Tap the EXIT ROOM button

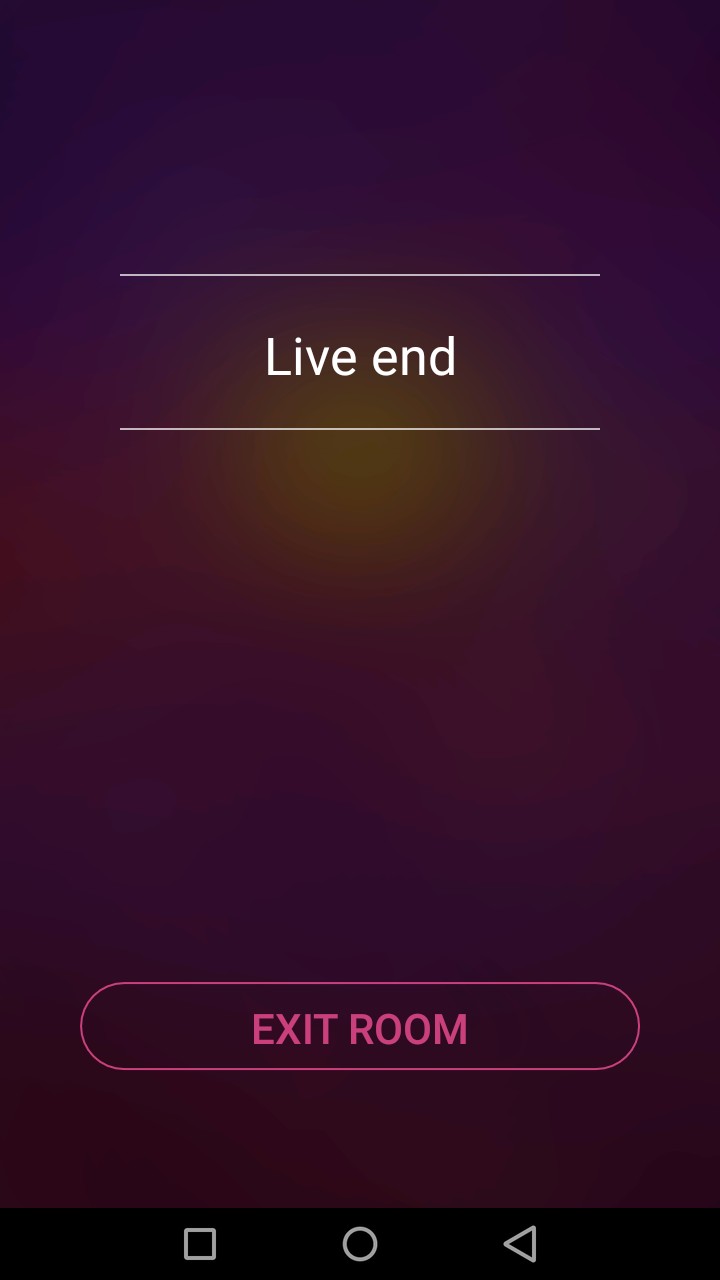coord(360,1027)
